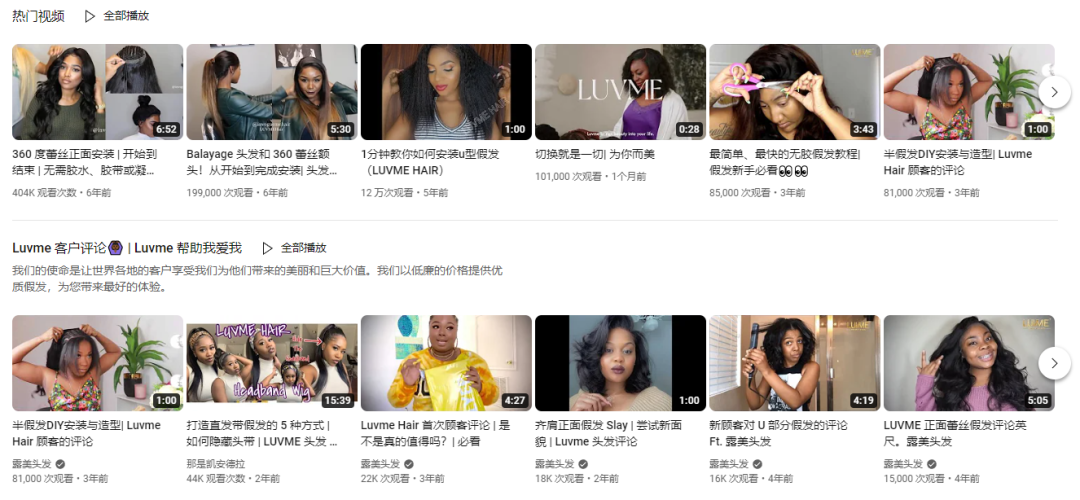This screenshot has height=500, width=1080.
Task: Open video 新顾客对 U 部分假发的评论
Action: (794, 363)
